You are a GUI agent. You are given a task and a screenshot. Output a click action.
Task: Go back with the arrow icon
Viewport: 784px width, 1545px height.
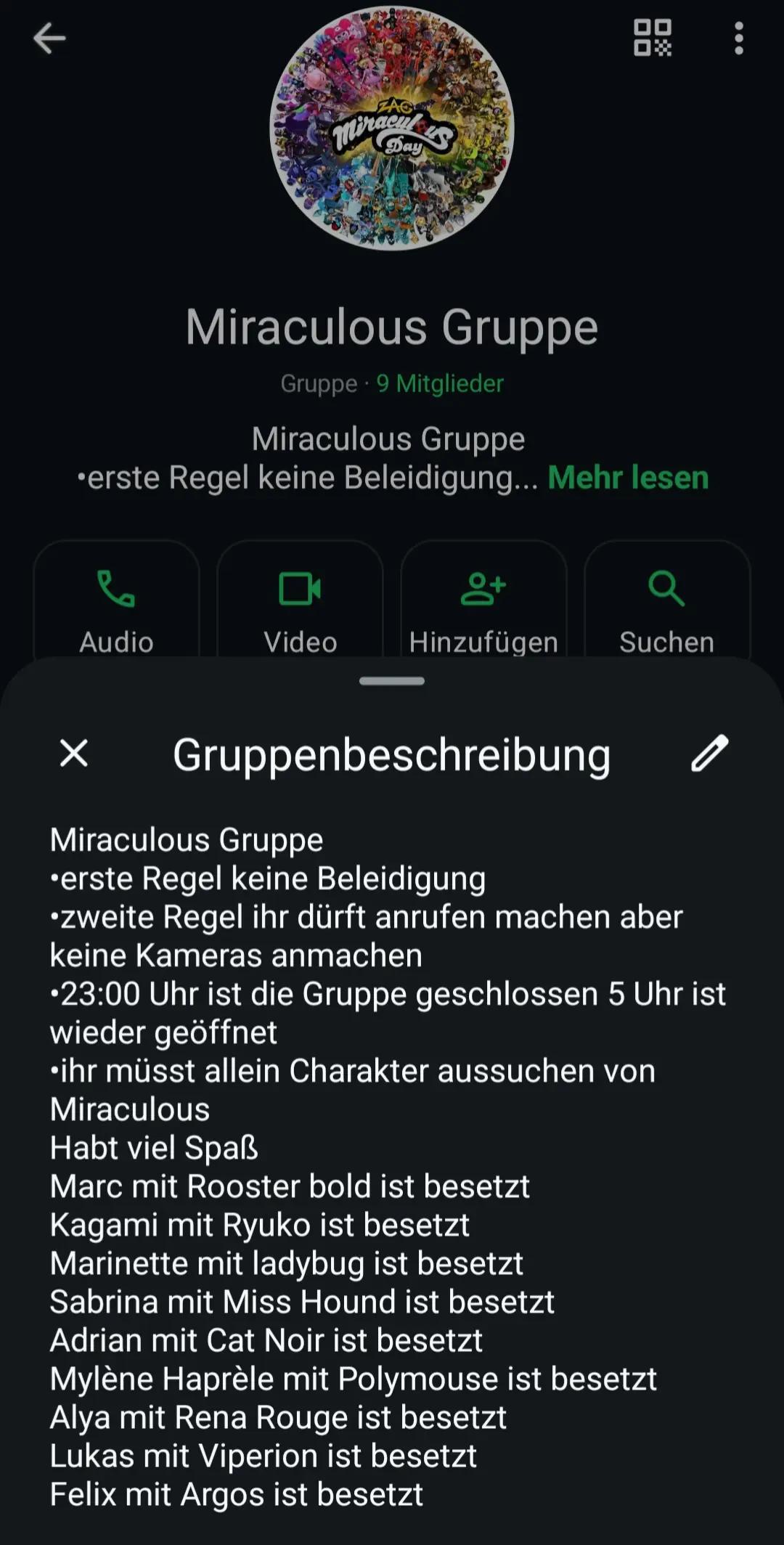coord(49,38)
